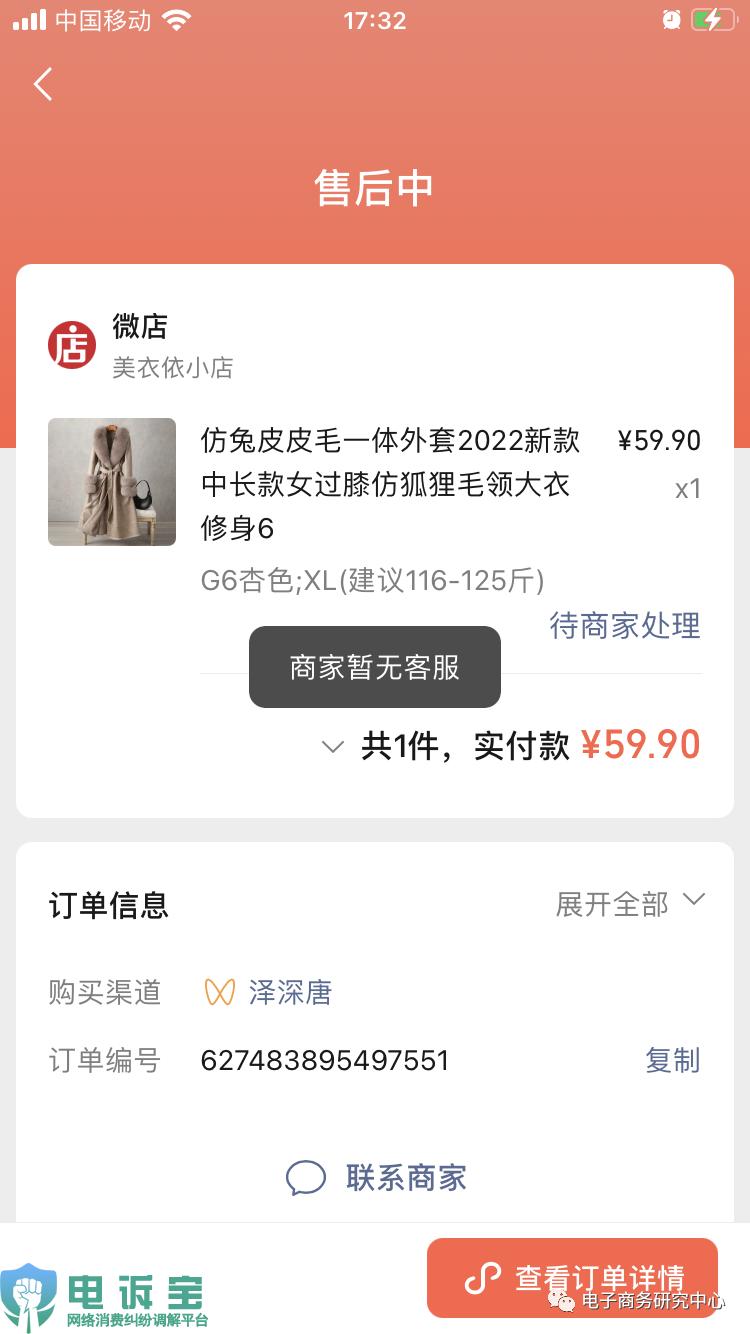Tap the 查看订单详情 orange button
750x1334 pixels.
tap(572, 1277)
